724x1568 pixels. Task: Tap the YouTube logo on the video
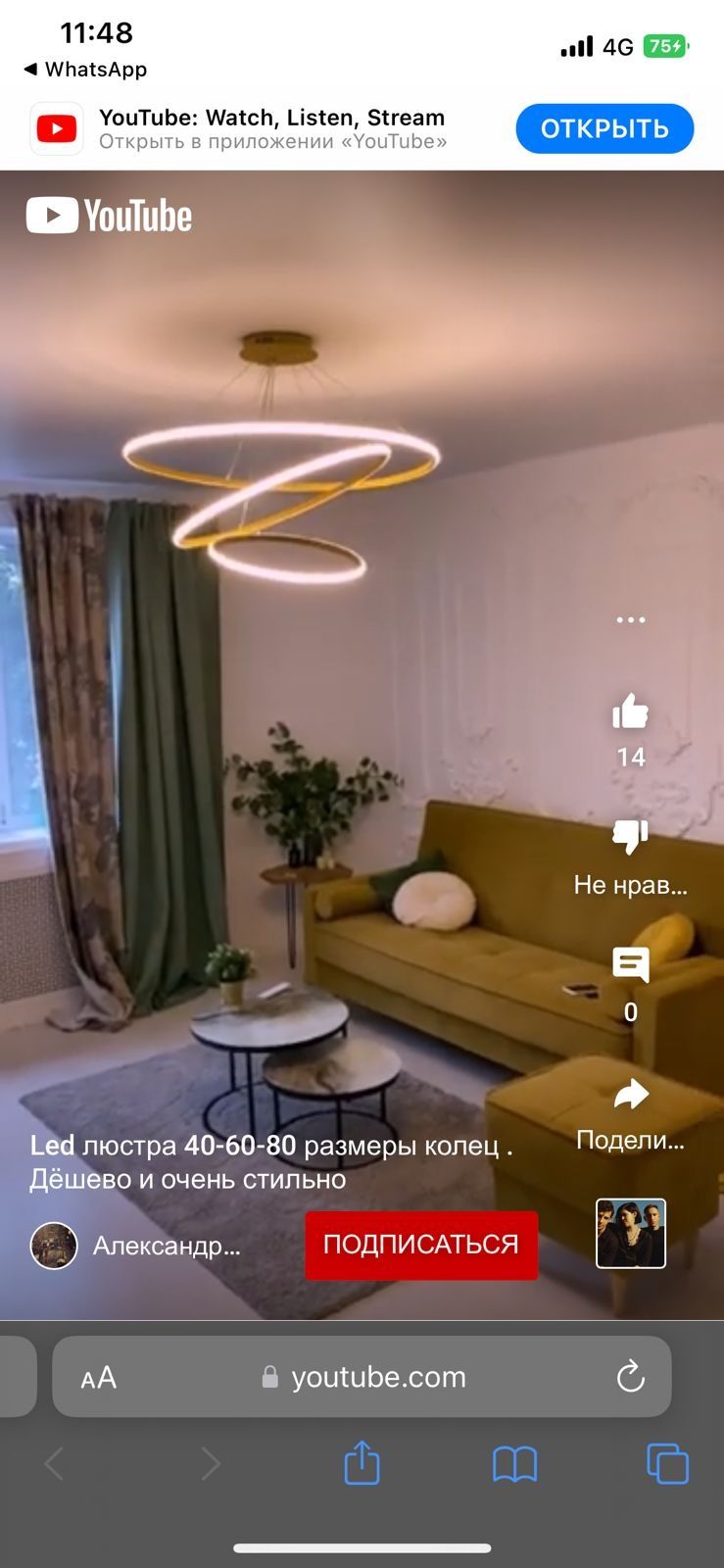109,216
